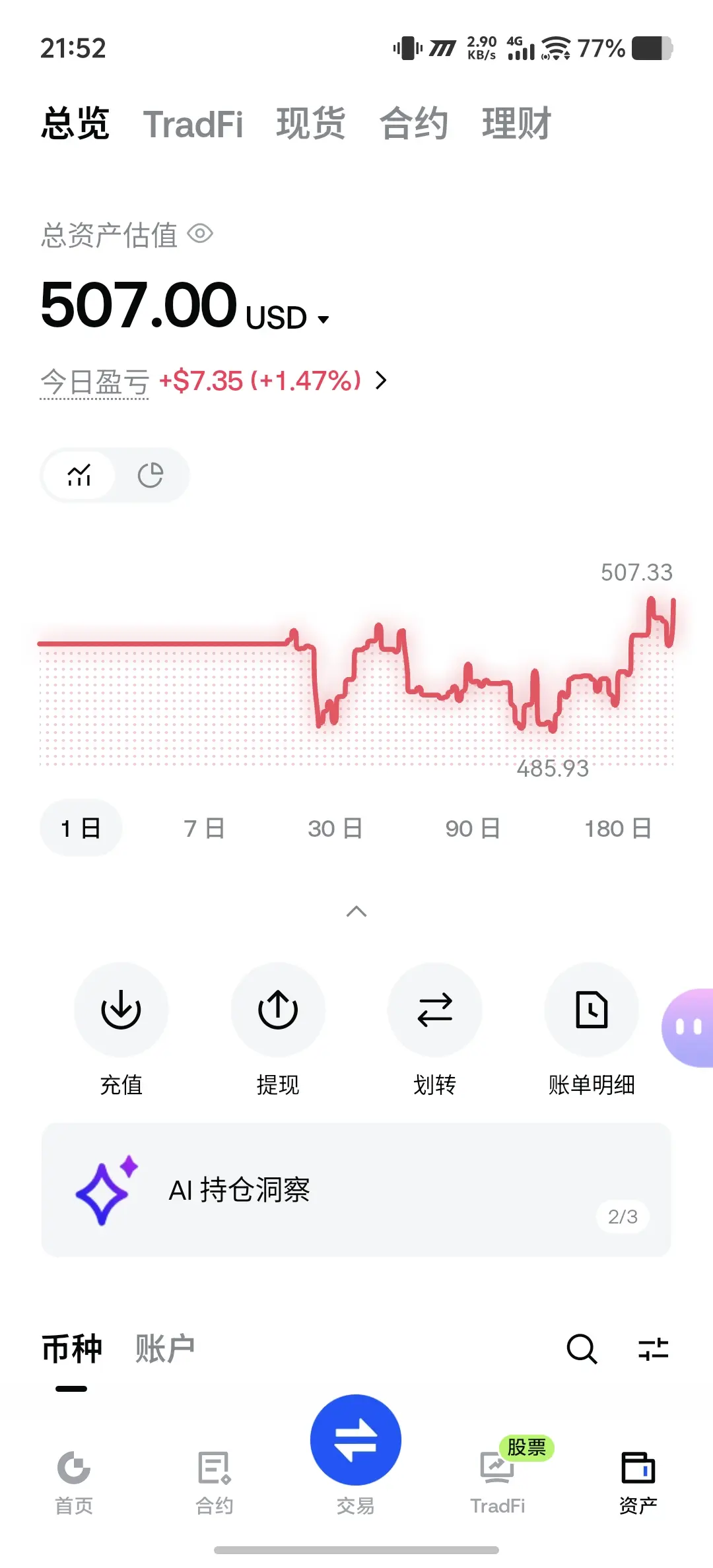Select the 180 日 chart range
Screen dimensions: 713x1568
point(618,828)
